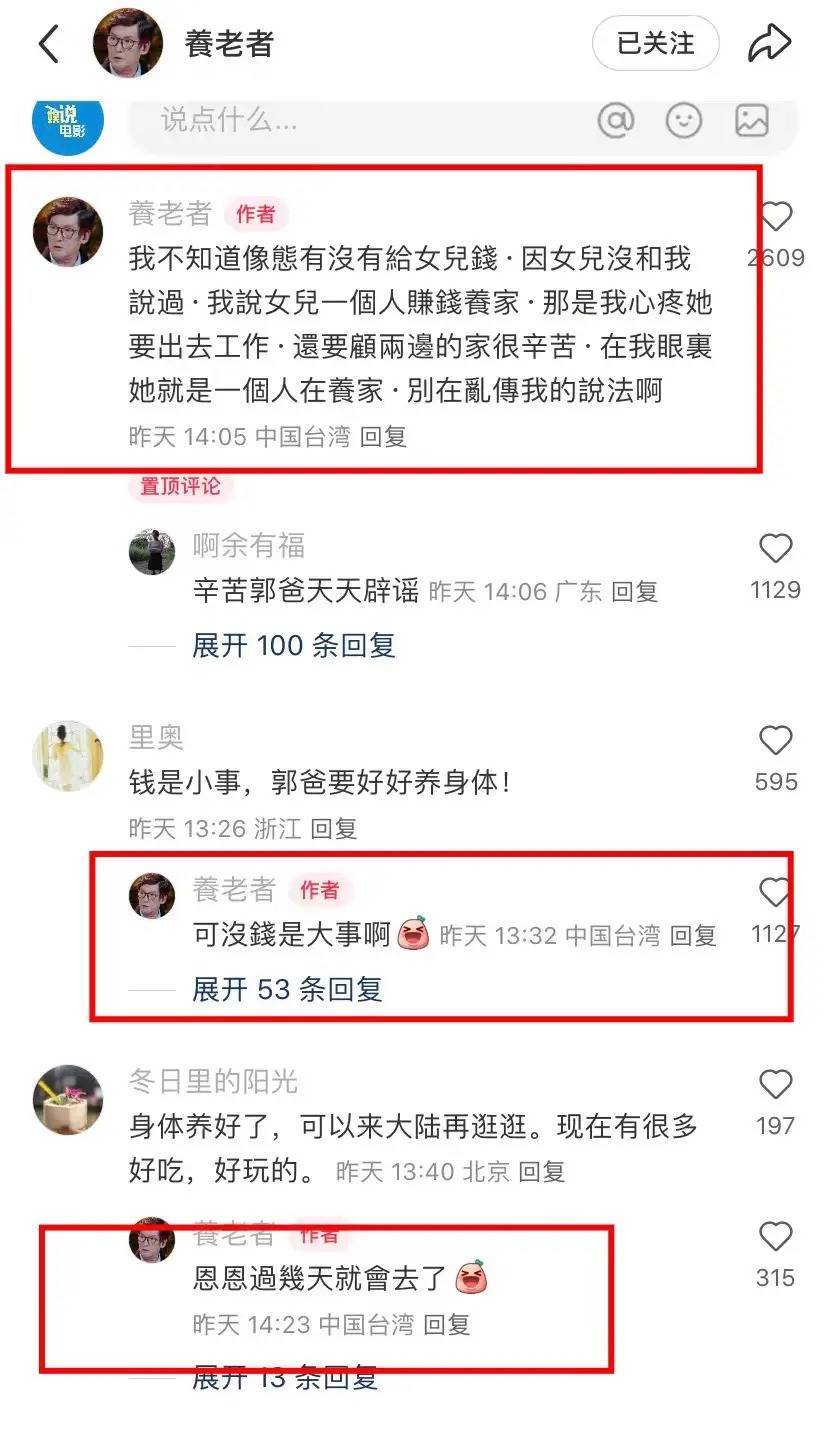This screenshot has width=826, height=1436.
Task: Like 啊余有福's reply
Action: (x=775, y=549)
